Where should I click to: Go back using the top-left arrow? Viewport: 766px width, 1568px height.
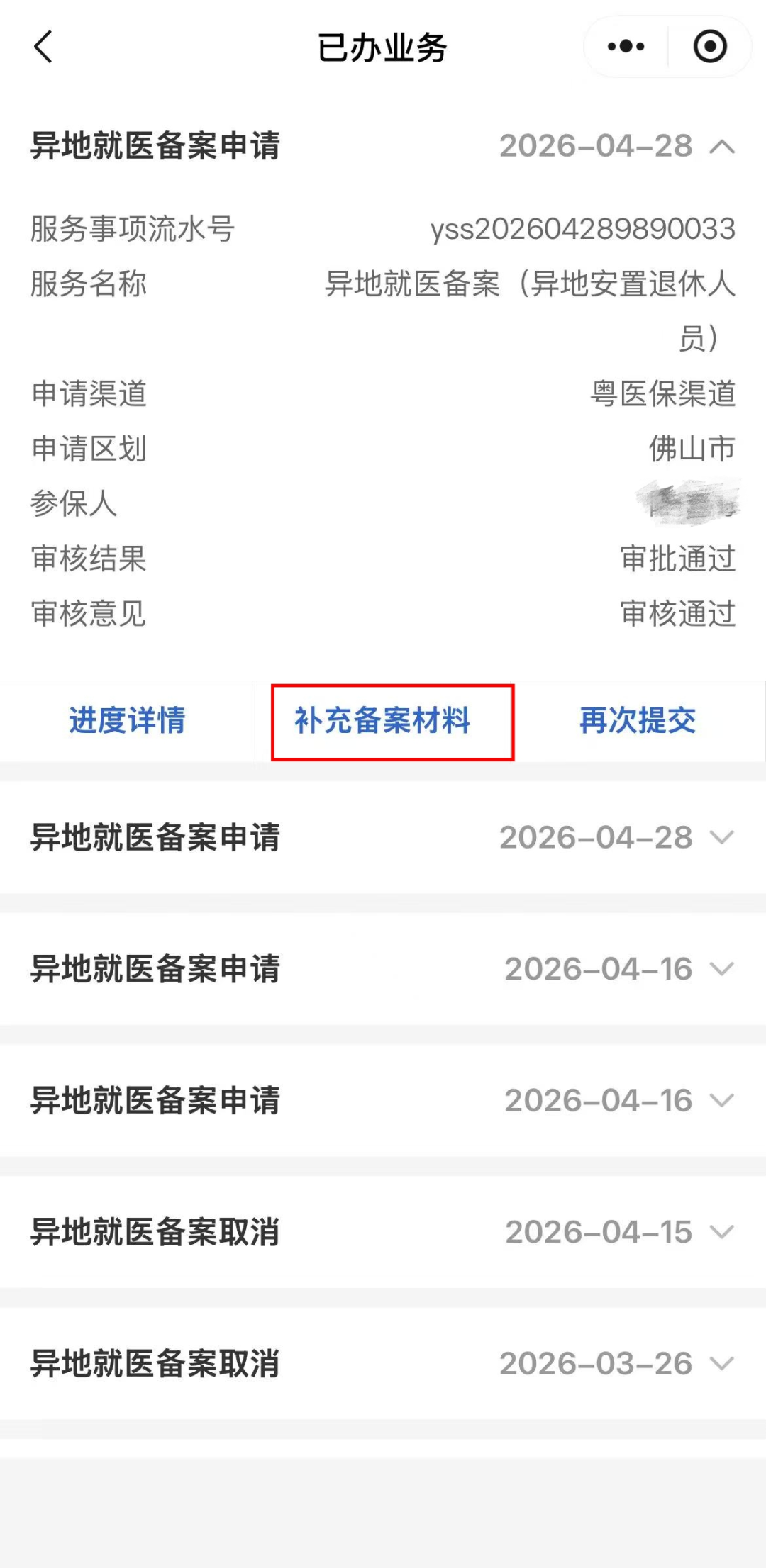pos(43,47)
